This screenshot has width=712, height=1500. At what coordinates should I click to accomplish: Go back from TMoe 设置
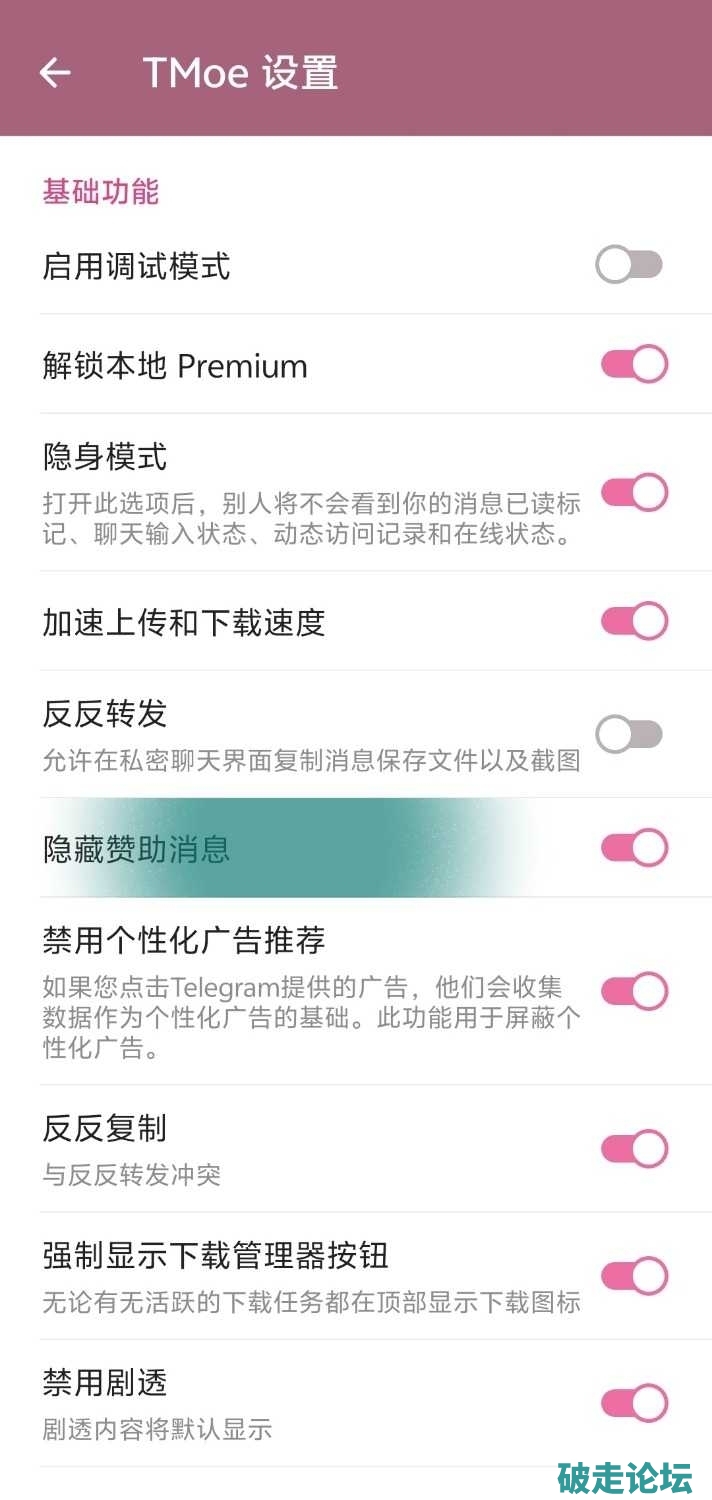tap(55, 72)
